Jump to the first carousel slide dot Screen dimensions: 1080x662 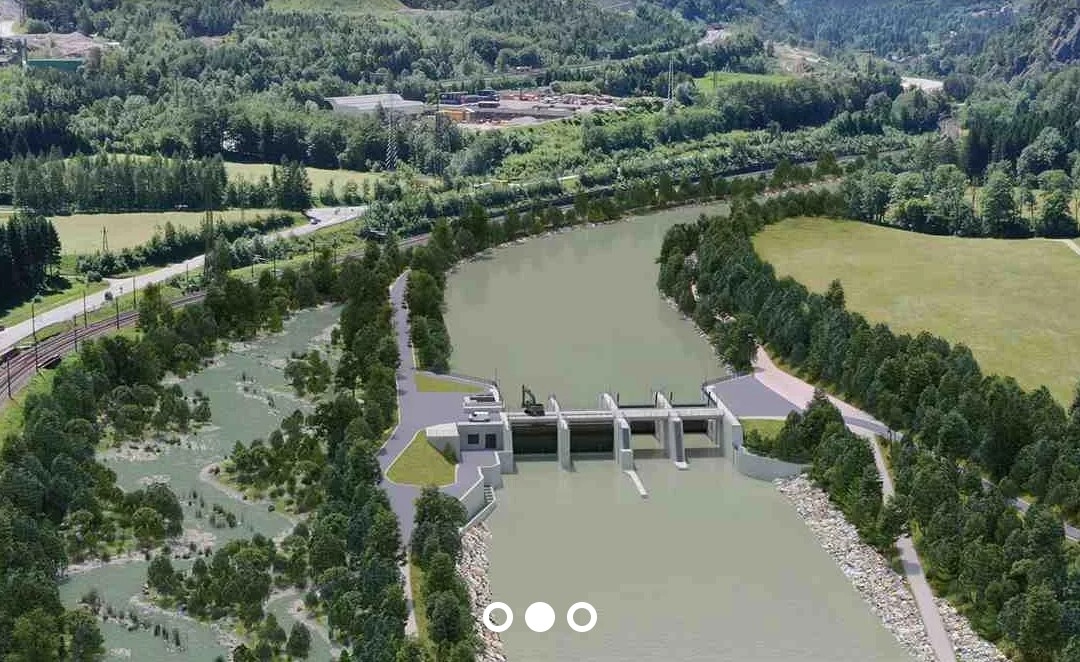tap(497, 617)
